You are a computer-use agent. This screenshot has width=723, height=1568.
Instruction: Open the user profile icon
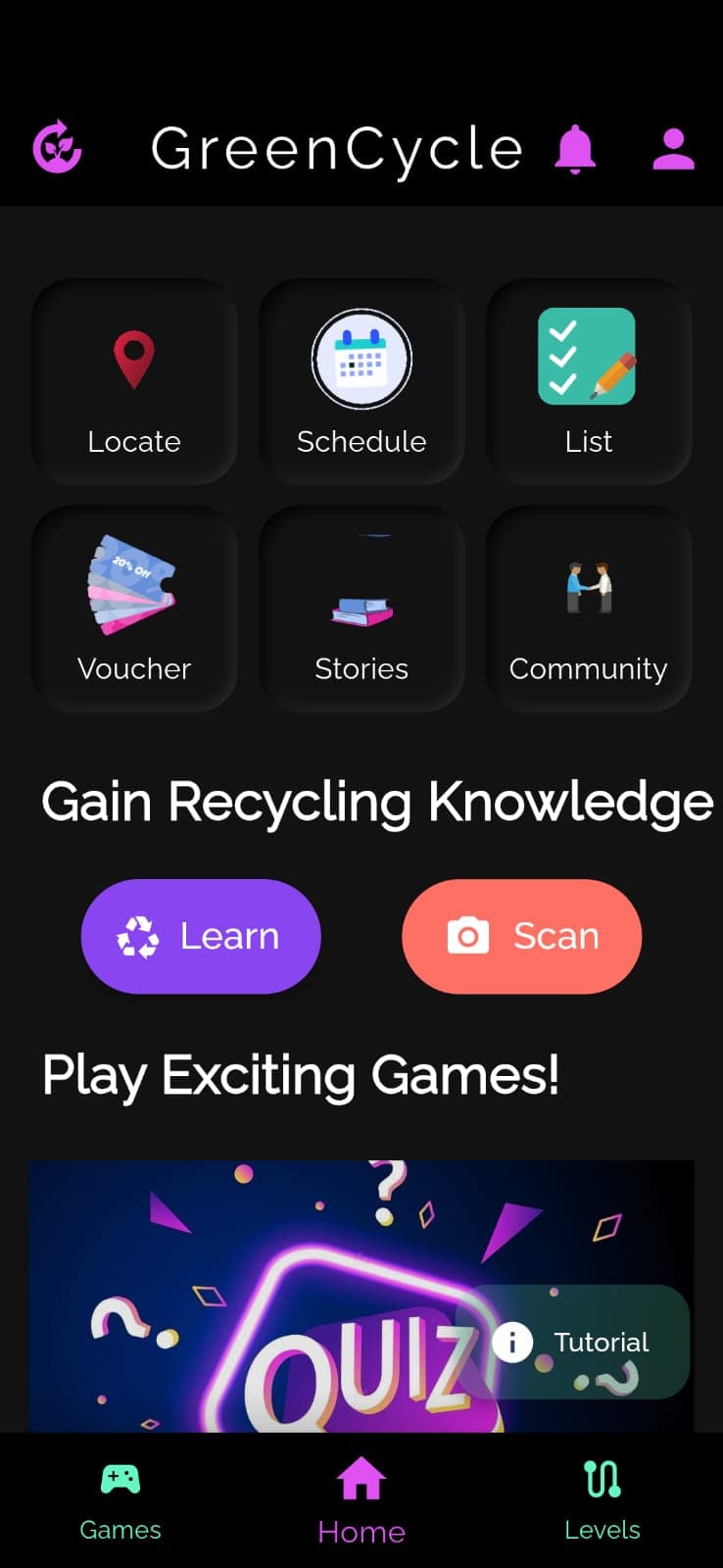pos(673,150)
